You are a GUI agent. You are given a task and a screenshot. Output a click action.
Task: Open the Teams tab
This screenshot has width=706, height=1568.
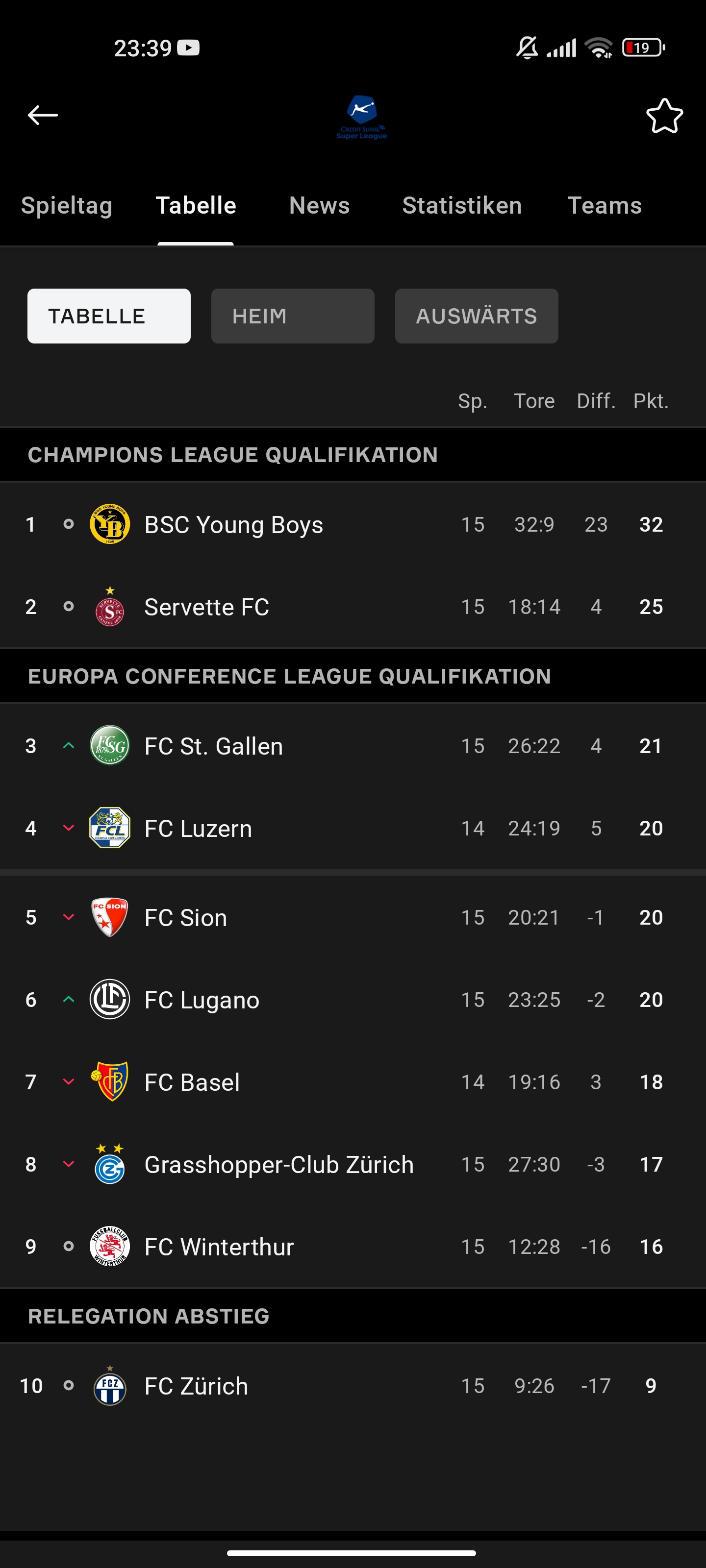605,206
